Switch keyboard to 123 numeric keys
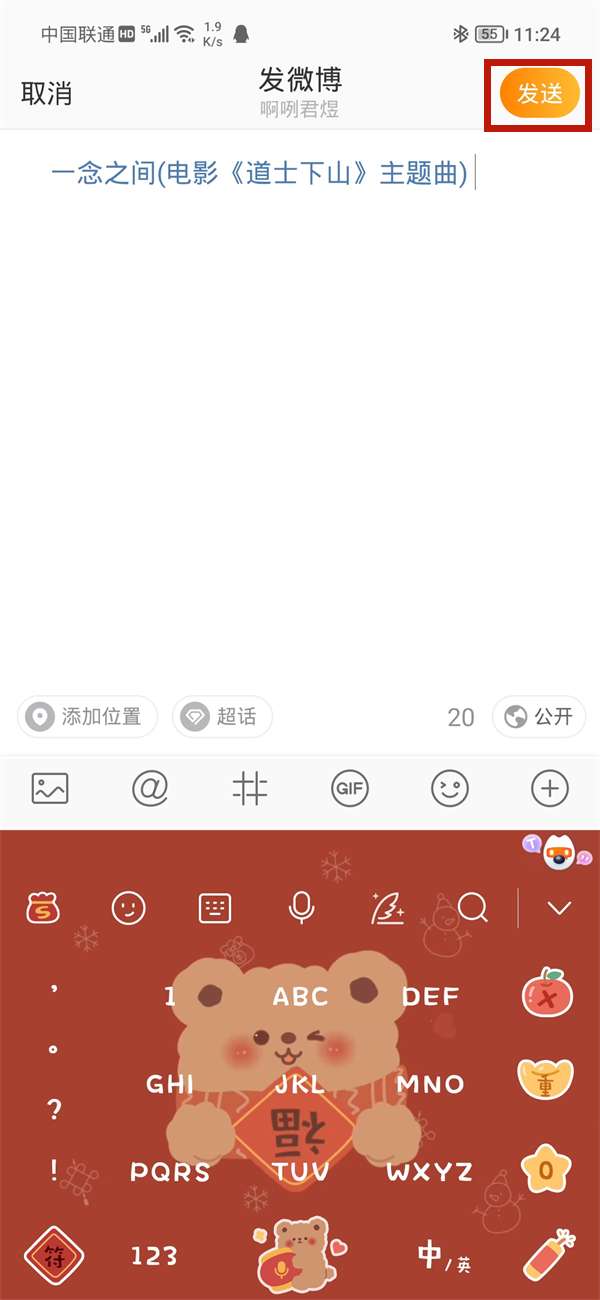The width and height of the screenshot is (600, 1300). (x=154, y=1256)
